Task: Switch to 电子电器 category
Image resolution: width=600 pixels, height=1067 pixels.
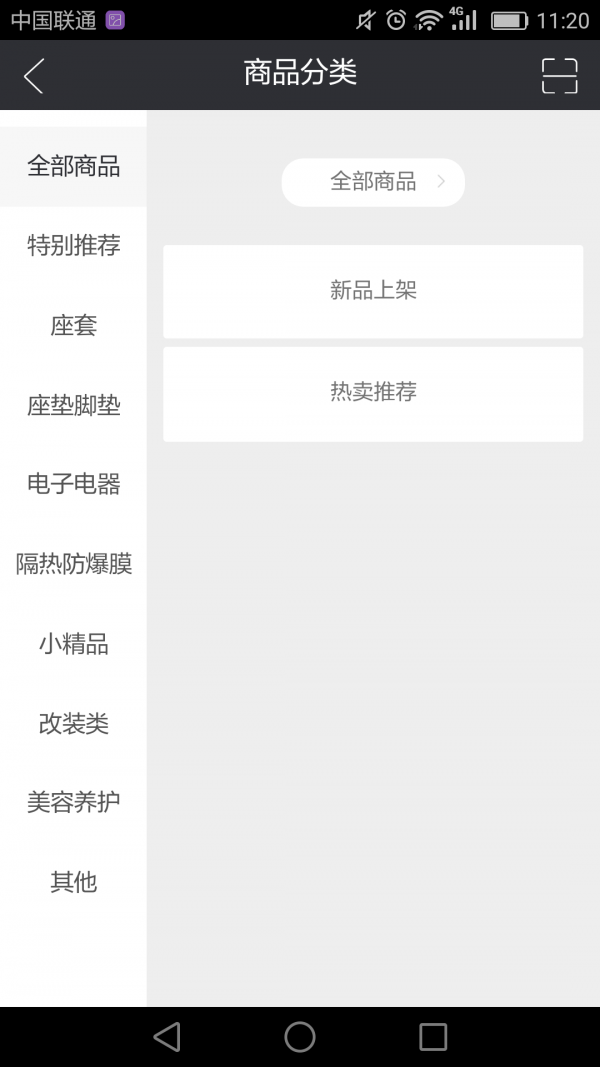Action: [x=73, y=485]
